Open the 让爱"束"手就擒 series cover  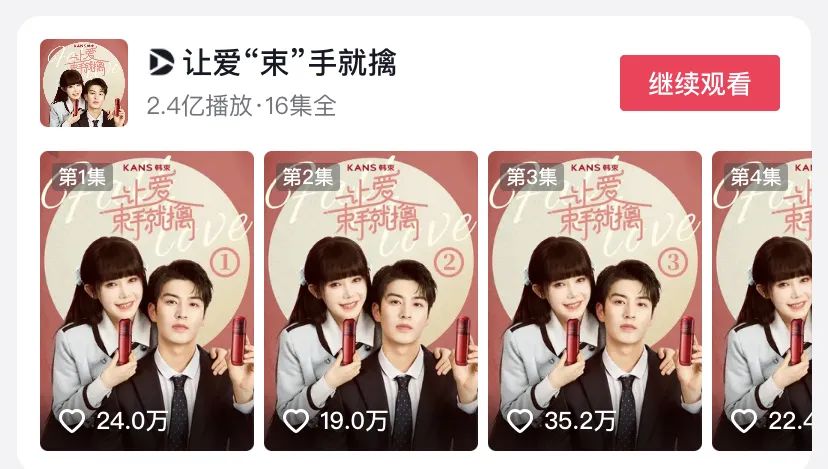point(84,83)
